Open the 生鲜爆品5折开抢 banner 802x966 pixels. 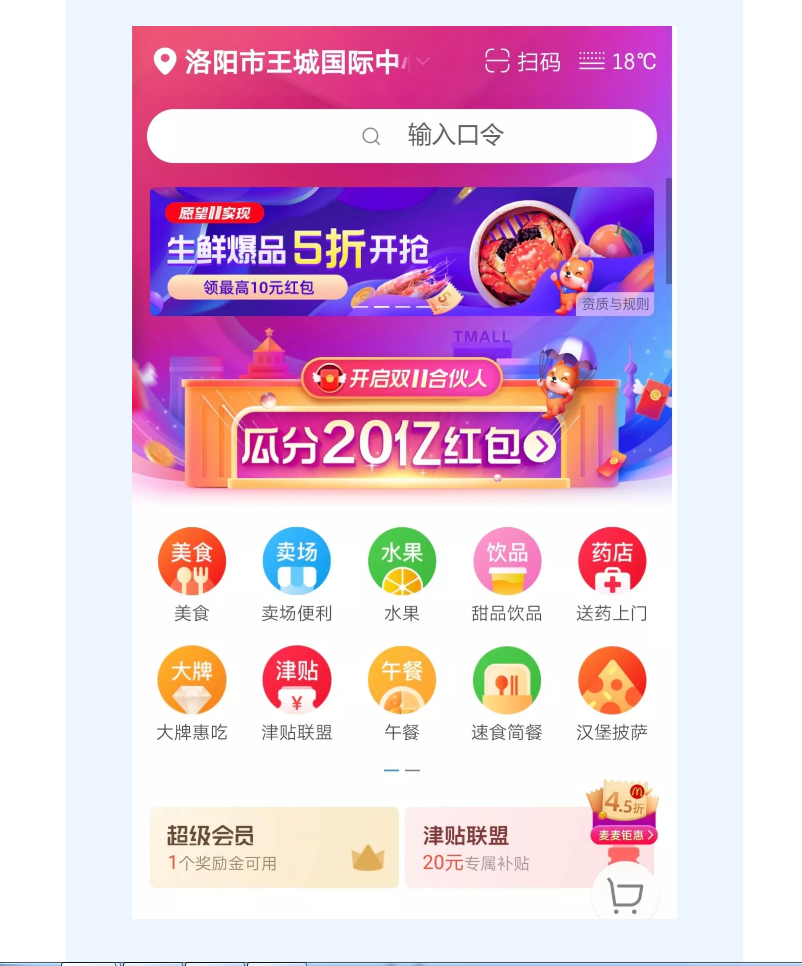[380, 250]
